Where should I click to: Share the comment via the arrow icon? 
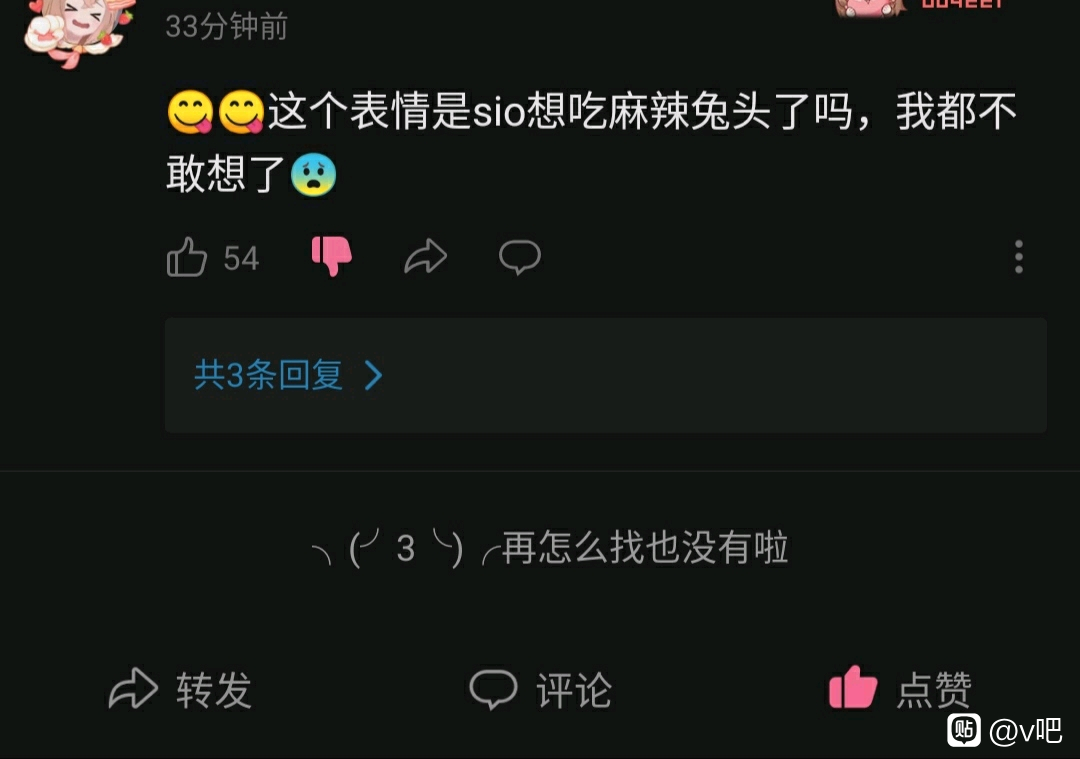(425, 257)
